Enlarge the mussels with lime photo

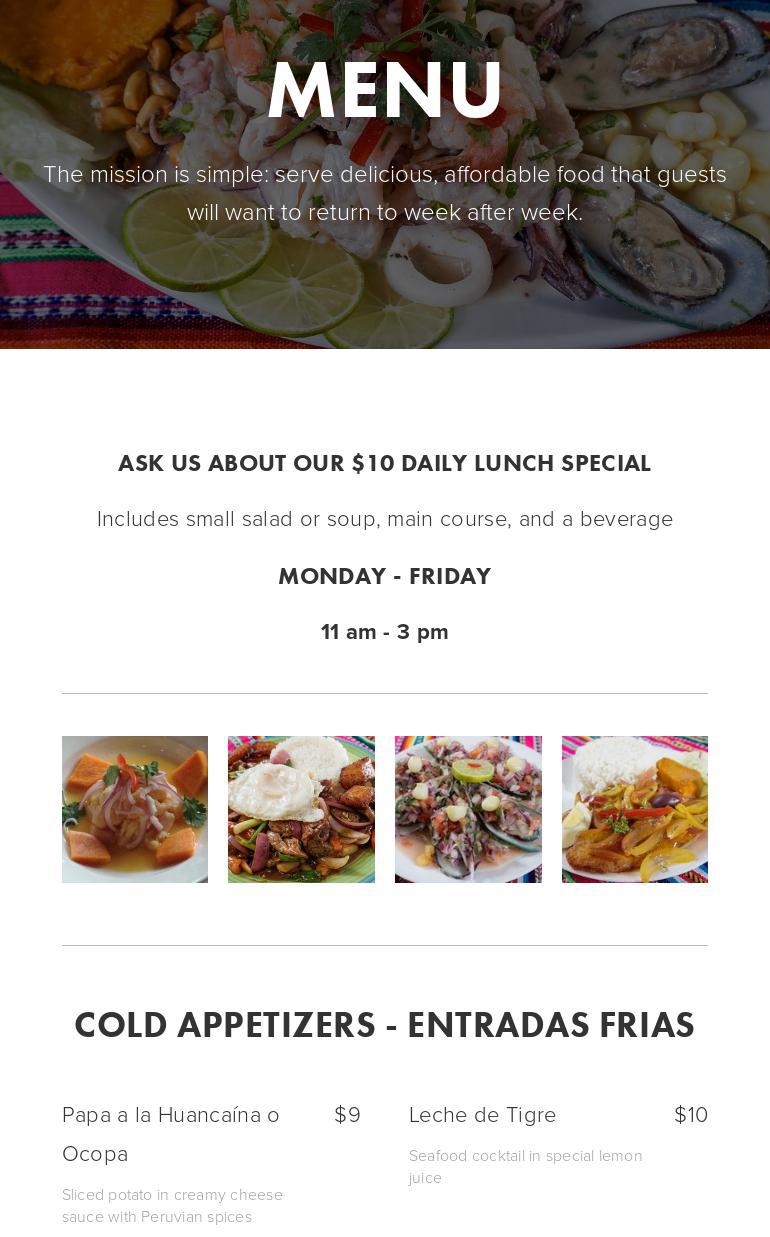pos(468,809)
